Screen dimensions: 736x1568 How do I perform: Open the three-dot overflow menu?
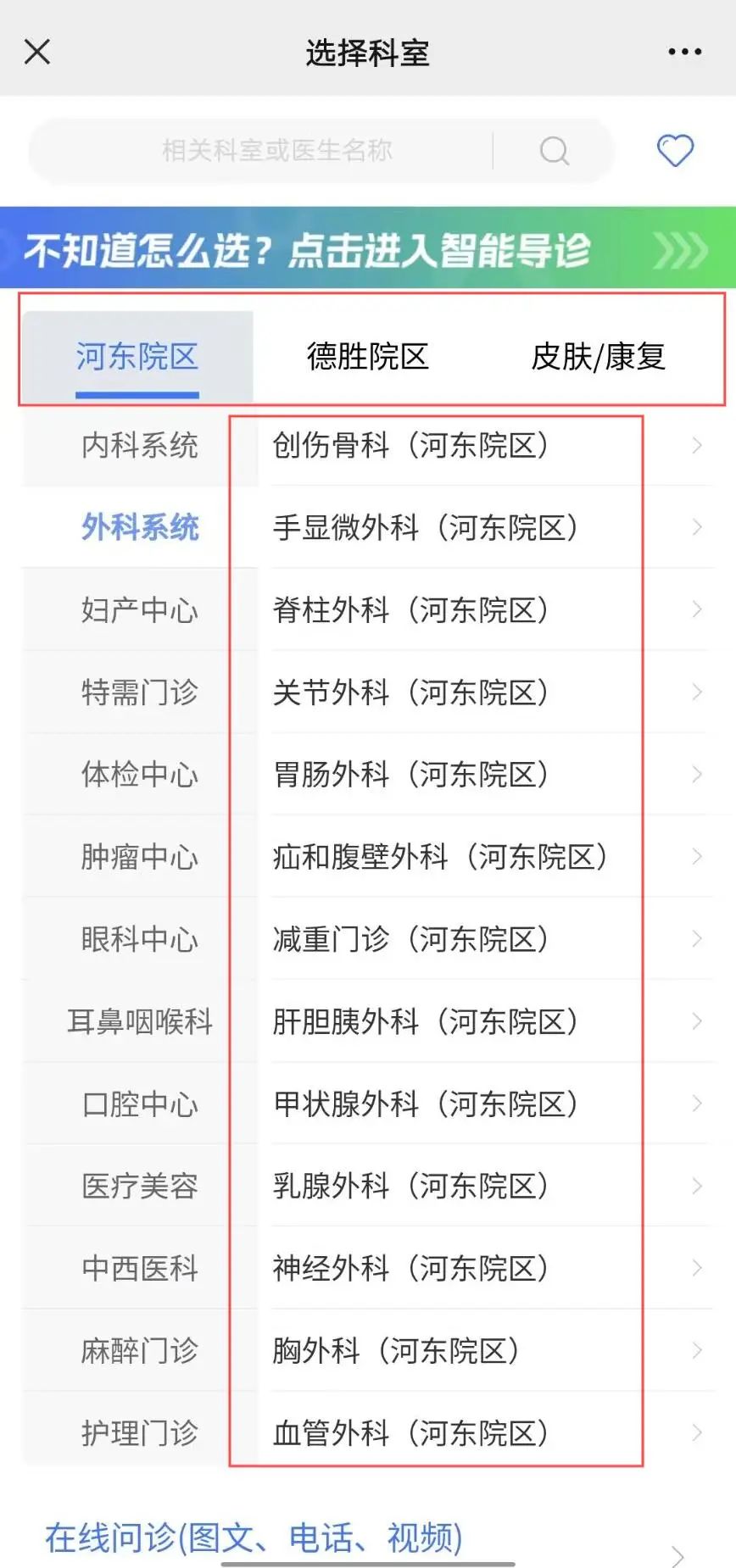click(x=684, y=52)
